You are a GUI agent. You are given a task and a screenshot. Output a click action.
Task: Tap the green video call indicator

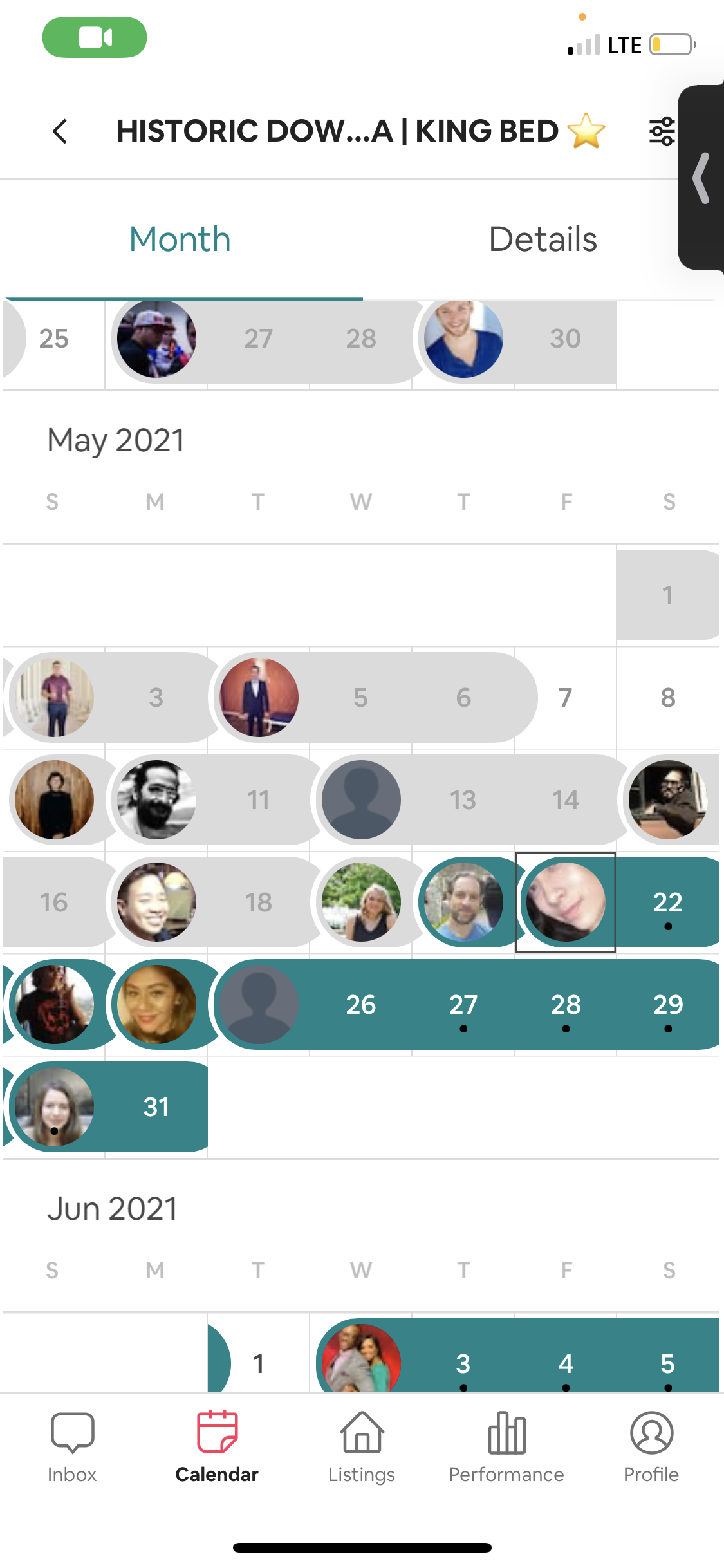[95, 37]
